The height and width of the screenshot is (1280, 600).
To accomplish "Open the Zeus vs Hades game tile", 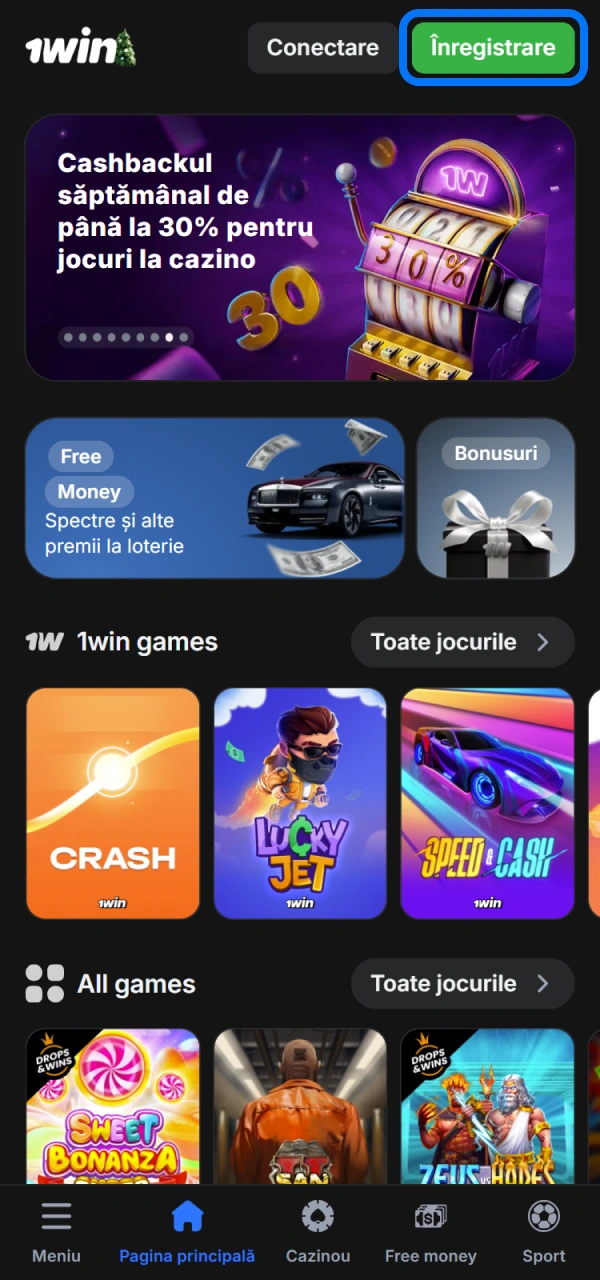I will click(x=487, y=1105).
